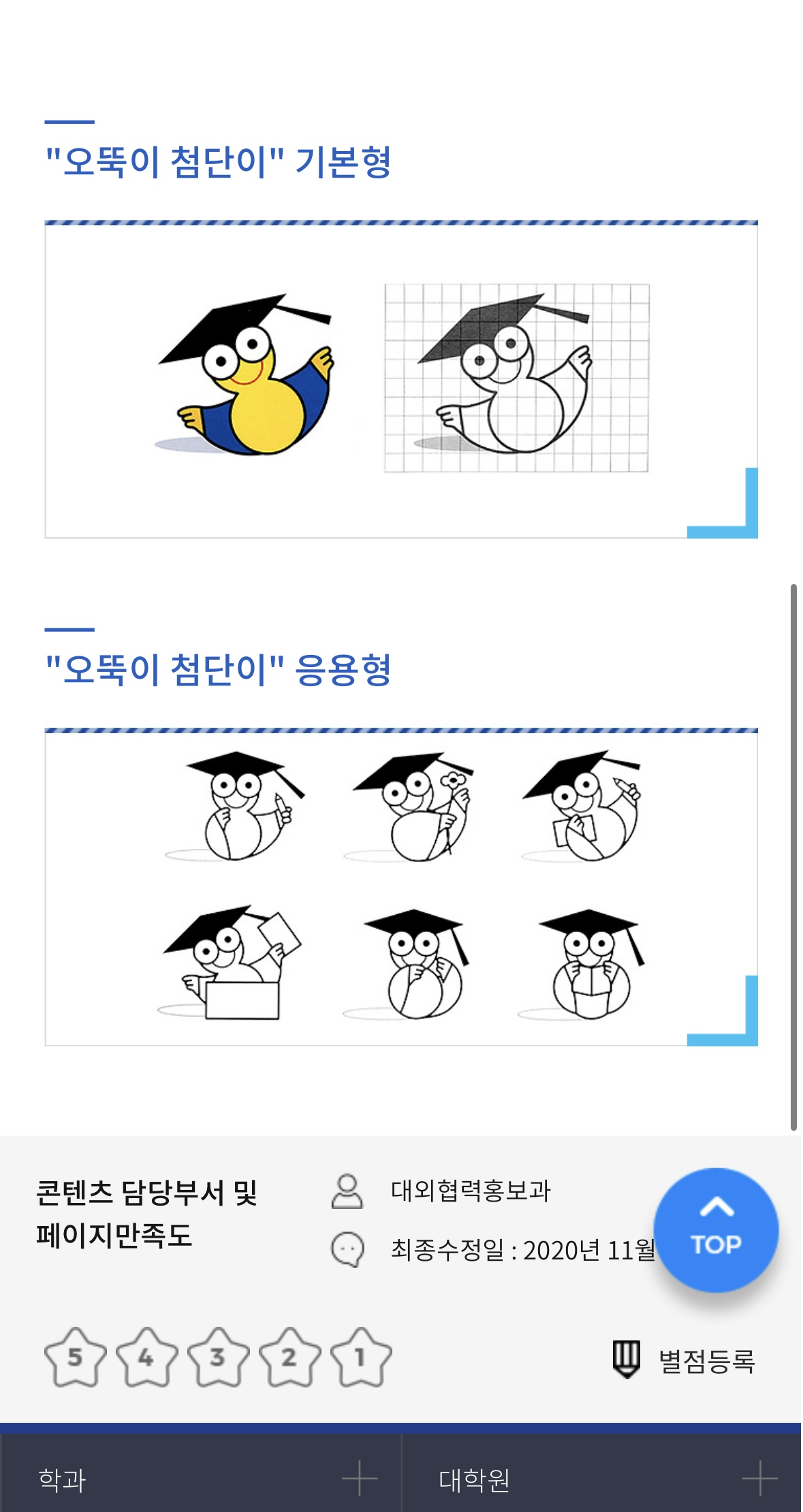Submit rating with 별점등록 button
The image size is (803, 1512).
pos(684,1361)
